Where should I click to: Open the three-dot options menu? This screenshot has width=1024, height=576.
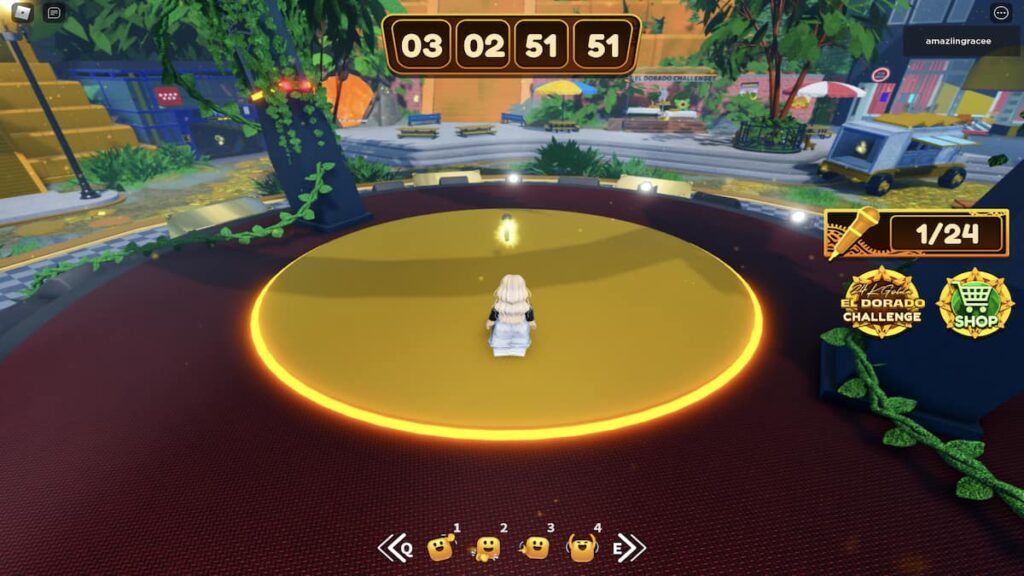pyautogui.click(x=1001, y=13)
